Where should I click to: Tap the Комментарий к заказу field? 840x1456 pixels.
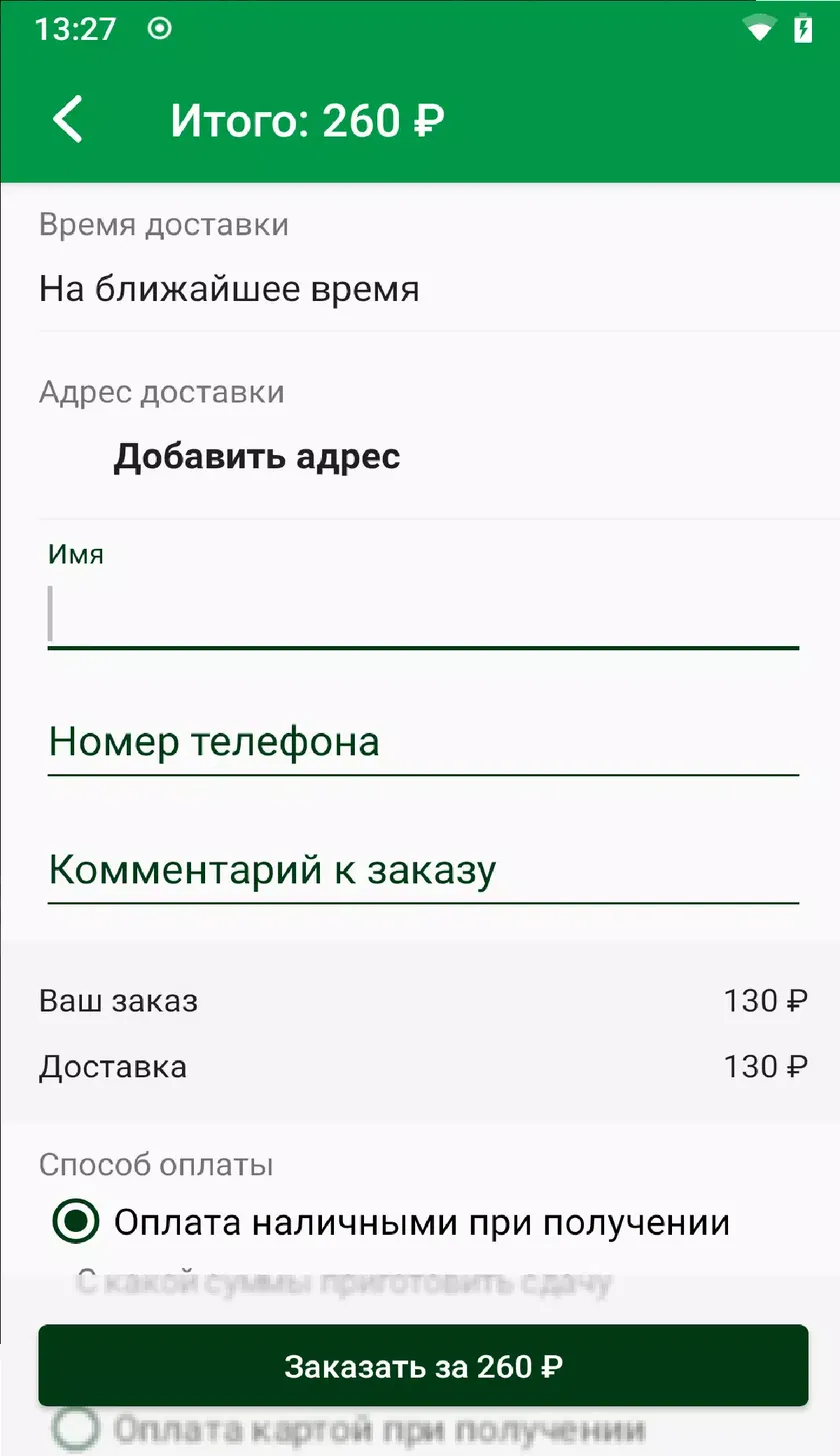point(423,869)
